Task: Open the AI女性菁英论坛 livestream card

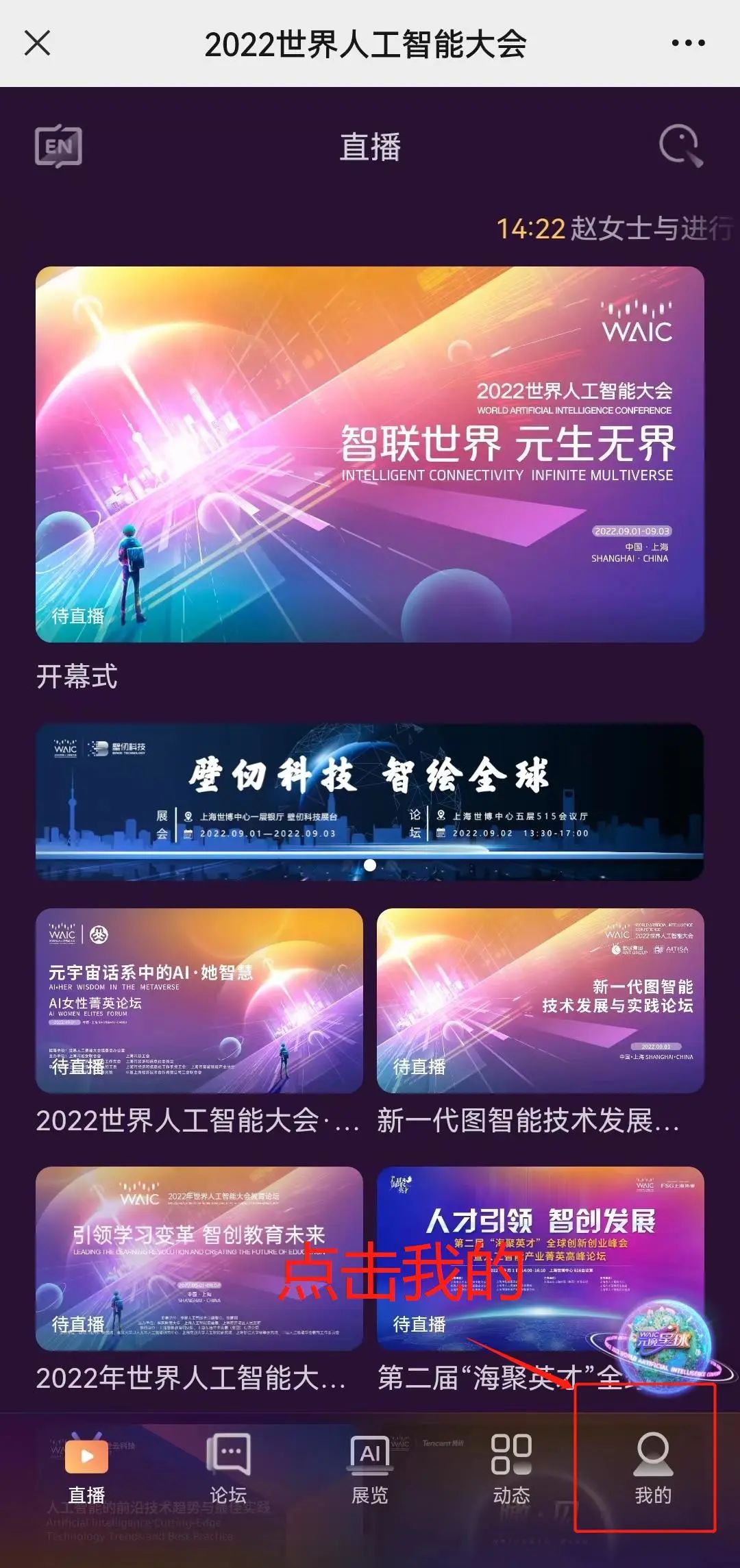Action: tap(199, 1001)
